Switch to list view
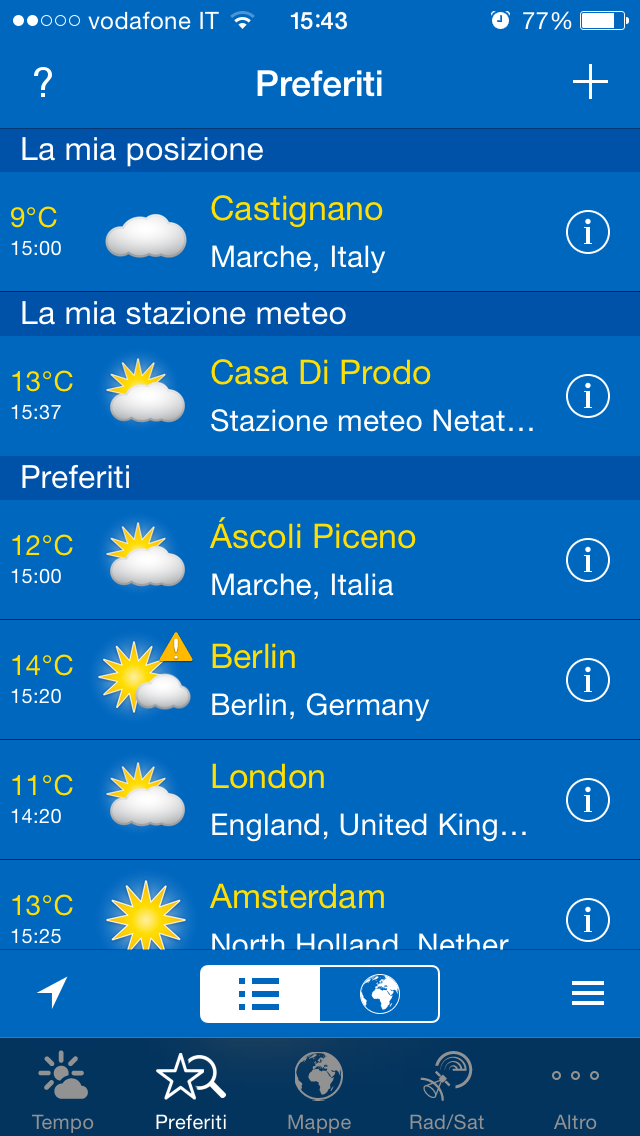 pyautogui.click(x=260, y=994)
